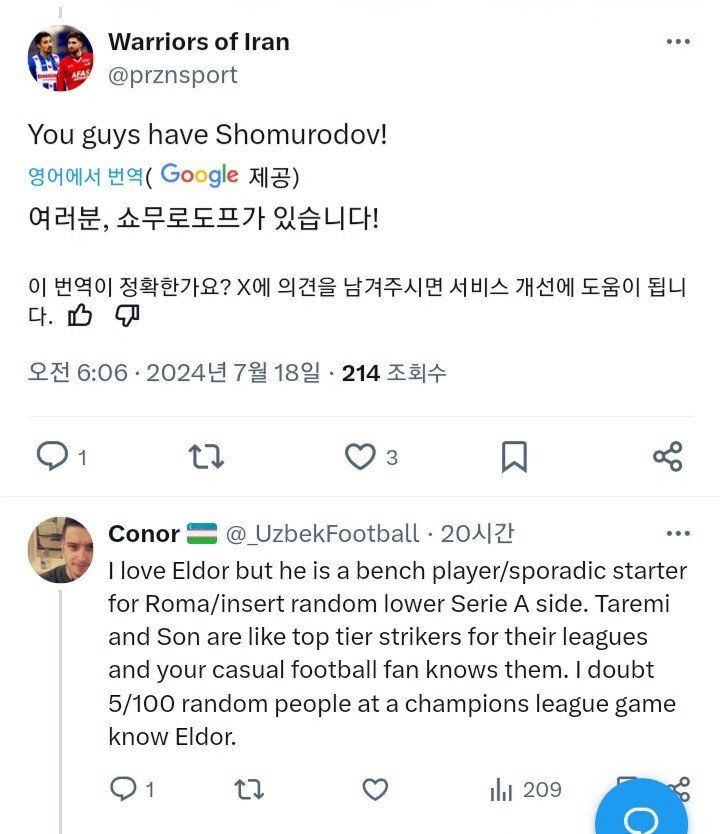Tap the 영어에서 번역 translation link
720x834 pixels.
[x=85, y=176]
